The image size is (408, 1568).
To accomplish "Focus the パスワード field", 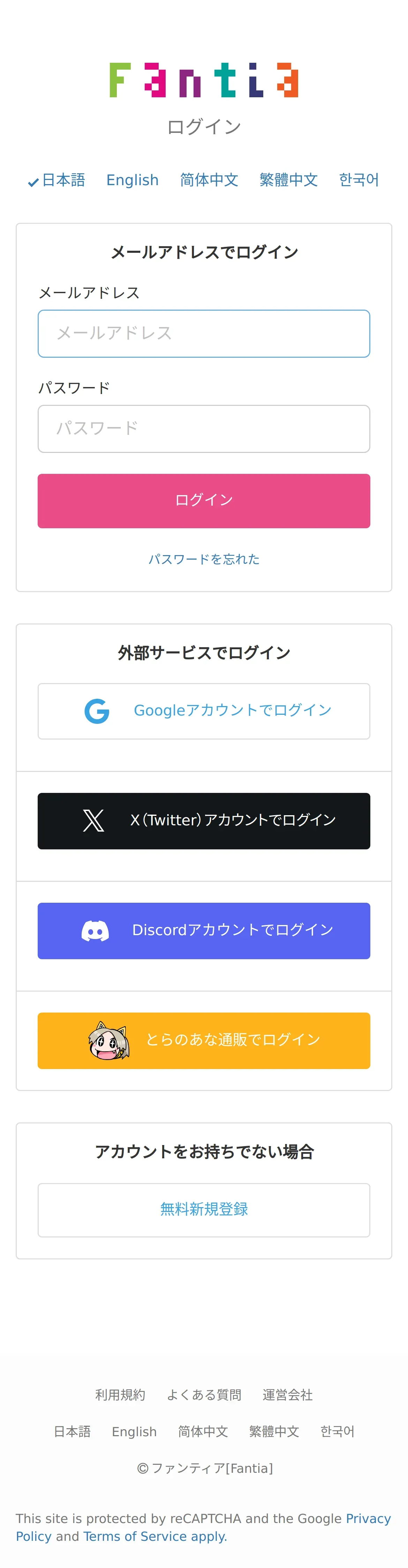I will tap(203, 429).
